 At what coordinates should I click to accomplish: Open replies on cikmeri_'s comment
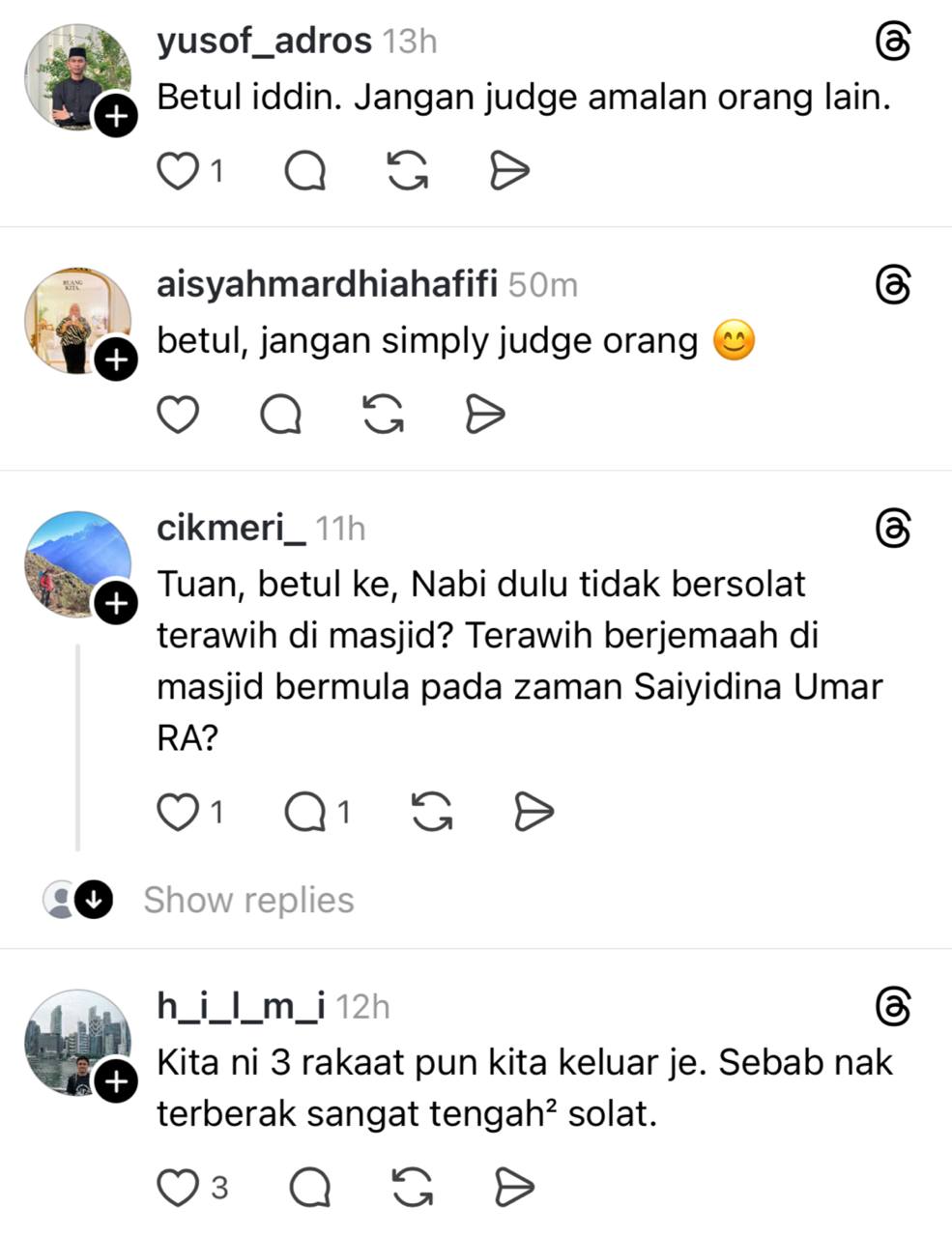click(305, 812)
